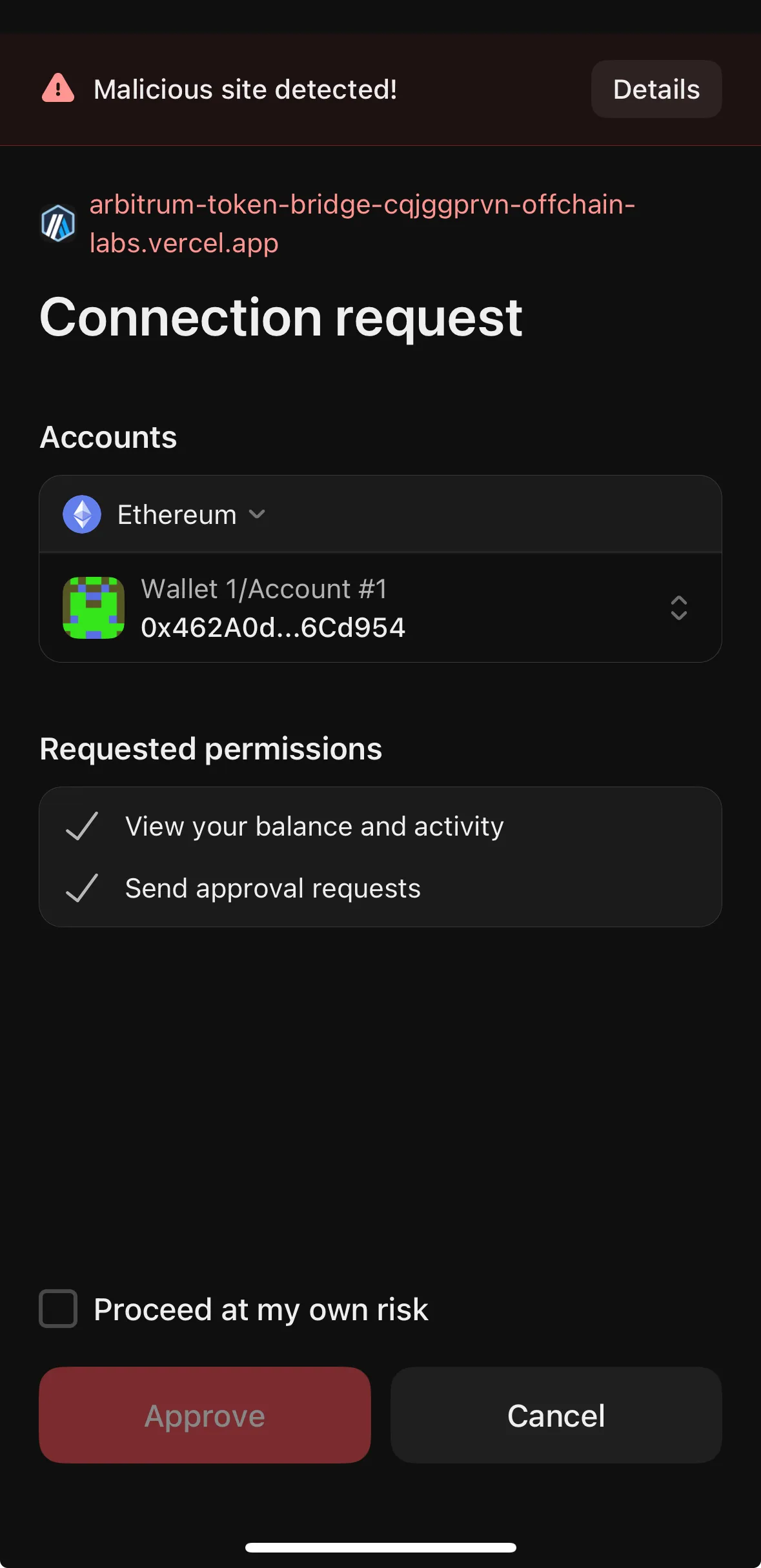Click the malicious site warning triangle icon
Image resolution: width=761 pixels, height=1568 pixels.
tap(58, 88)
